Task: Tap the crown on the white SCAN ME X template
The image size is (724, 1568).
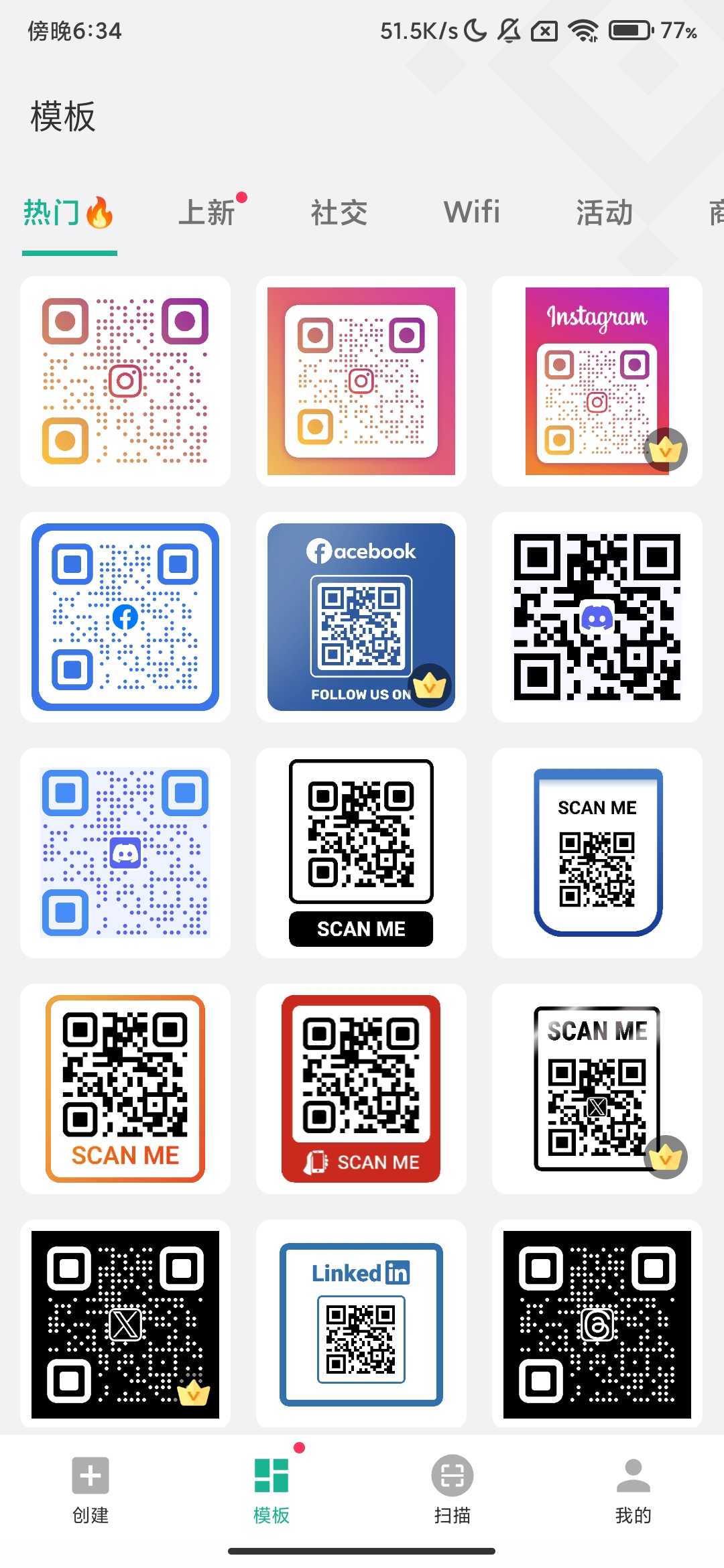Action: [666, 1157]
